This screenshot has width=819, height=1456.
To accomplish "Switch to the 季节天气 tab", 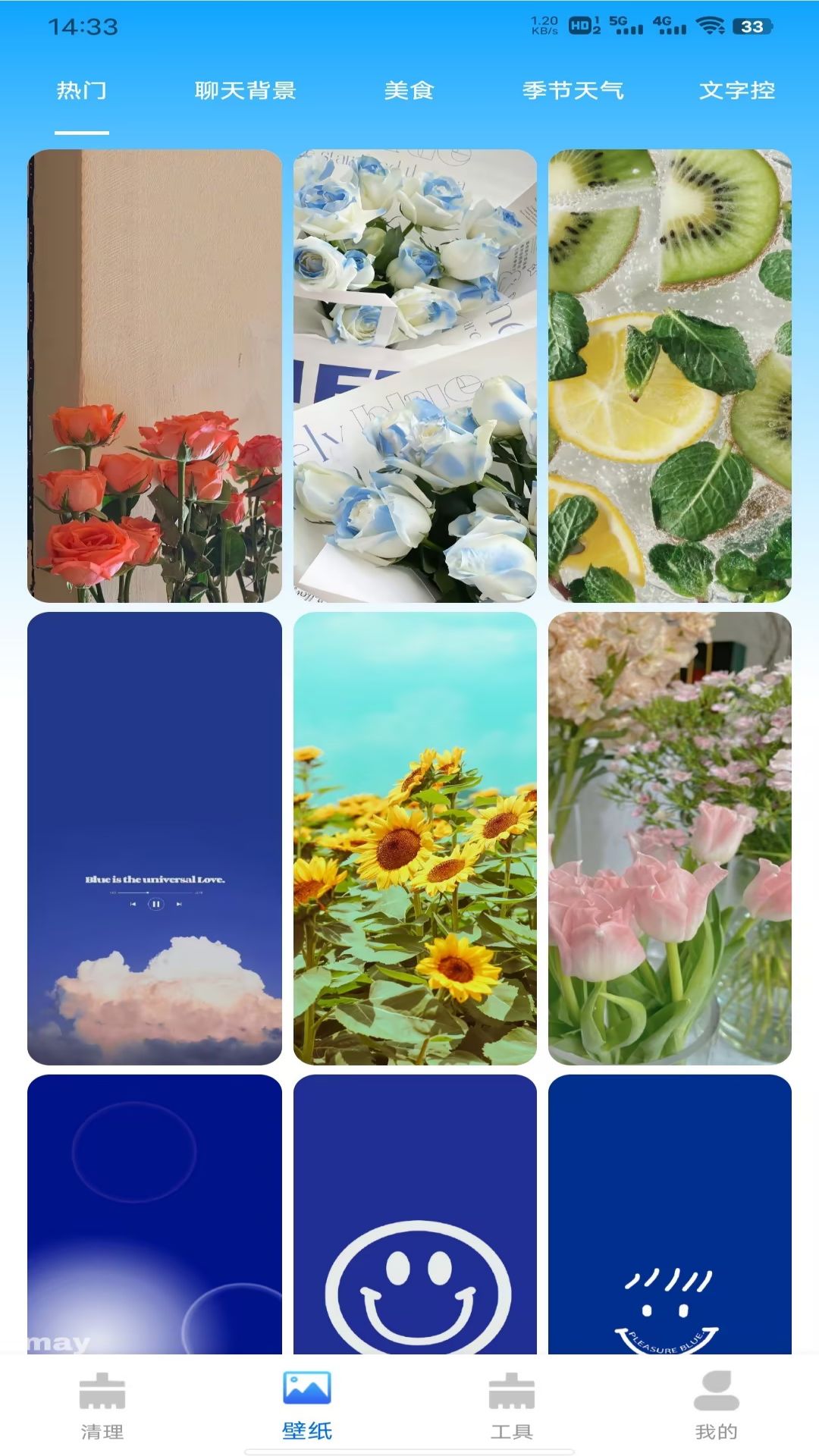I will [573, 91].
